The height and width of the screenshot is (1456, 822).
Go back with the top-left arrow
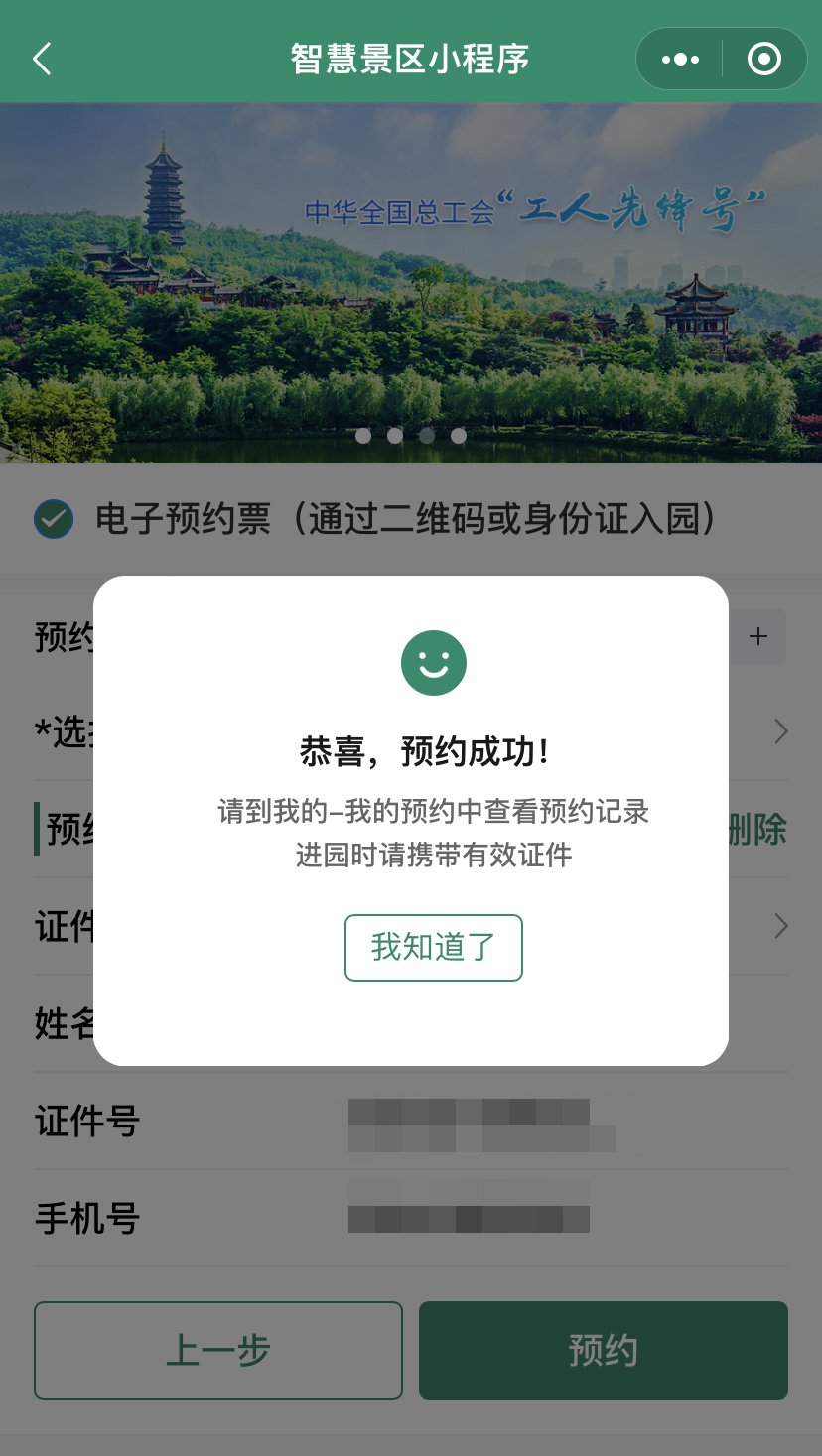[42, 60]
